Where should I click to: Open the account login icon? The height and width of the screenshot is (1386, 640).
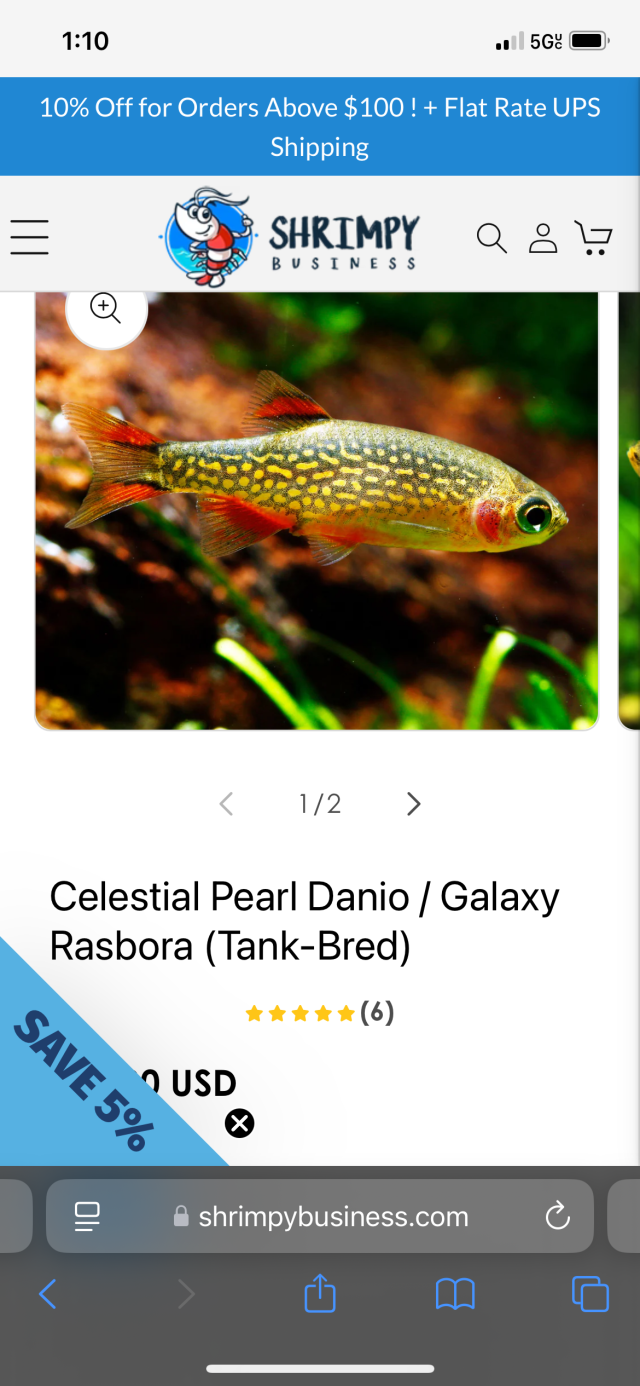click(543, 238)
